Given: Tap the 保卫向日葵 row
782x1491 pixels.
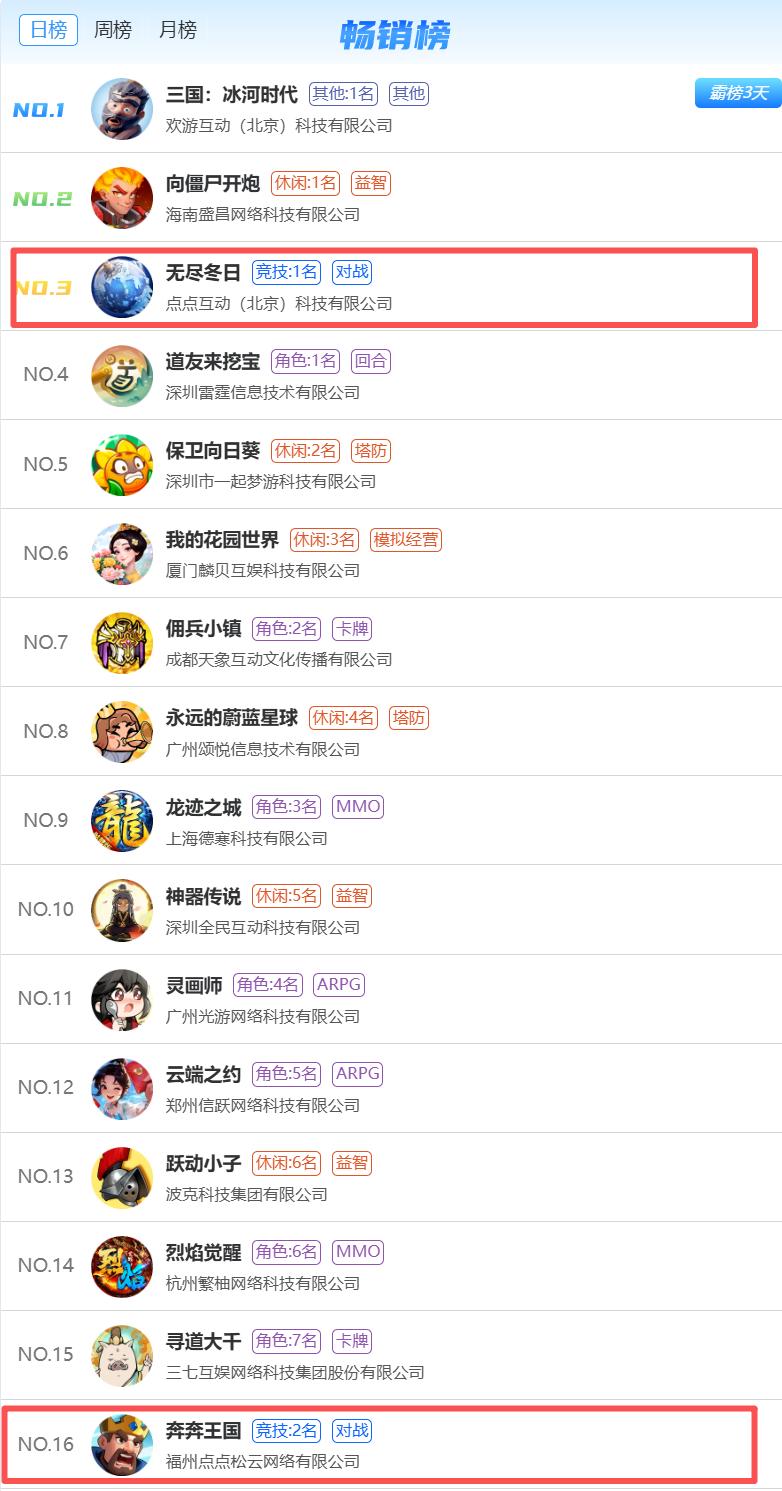Looking at the screenshot, I should pyautogui.click(x=213, y=451).
